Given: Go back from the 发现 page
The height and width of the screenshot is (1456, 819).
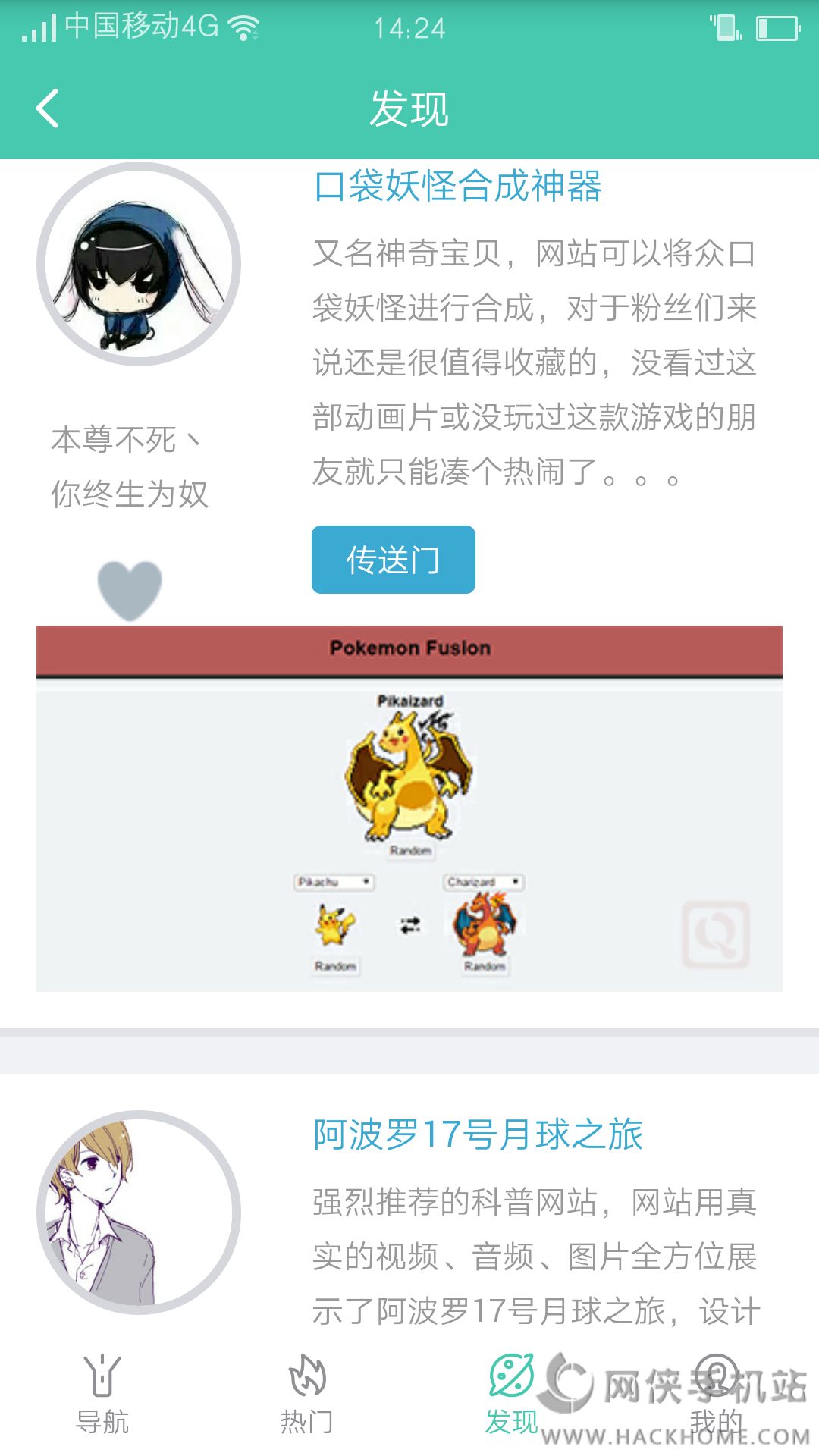Looking at the screenshot, I should click(x=47, y=108).
